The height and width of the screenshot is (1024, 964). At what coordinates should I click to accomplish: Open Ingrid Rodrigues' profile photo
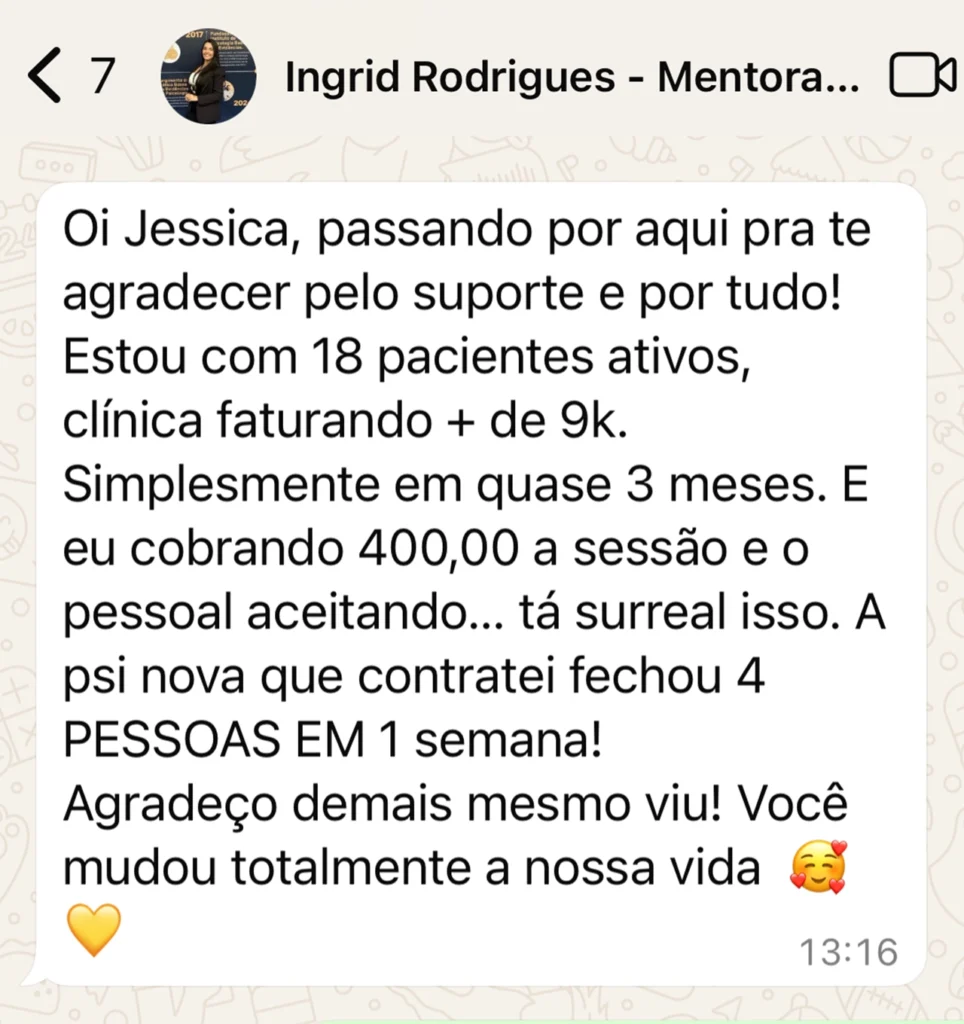208,77
